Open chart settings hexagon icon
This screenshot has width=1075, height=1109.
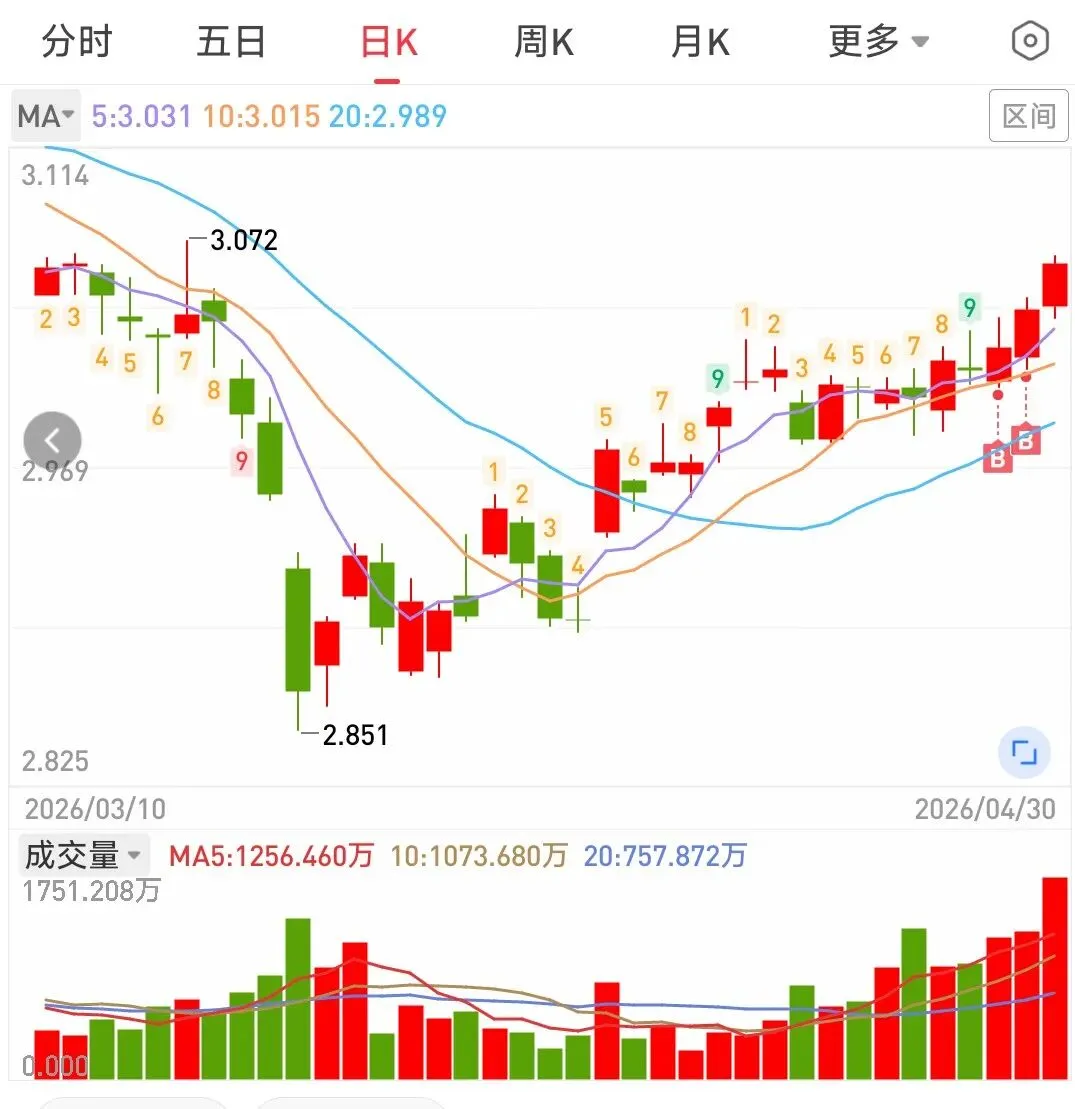click(1030, 41)
